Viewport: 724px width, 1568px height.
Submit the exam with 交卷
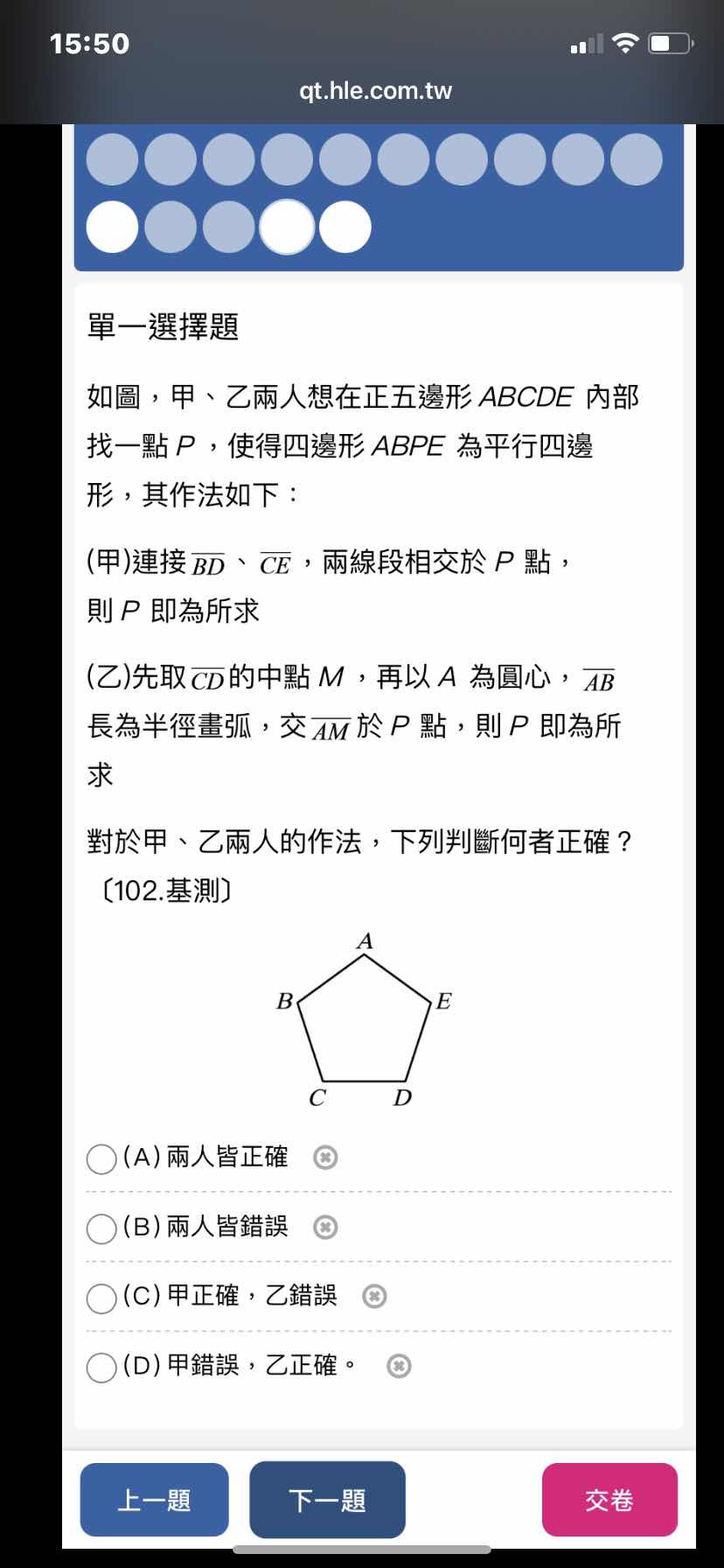point(609,1500)
